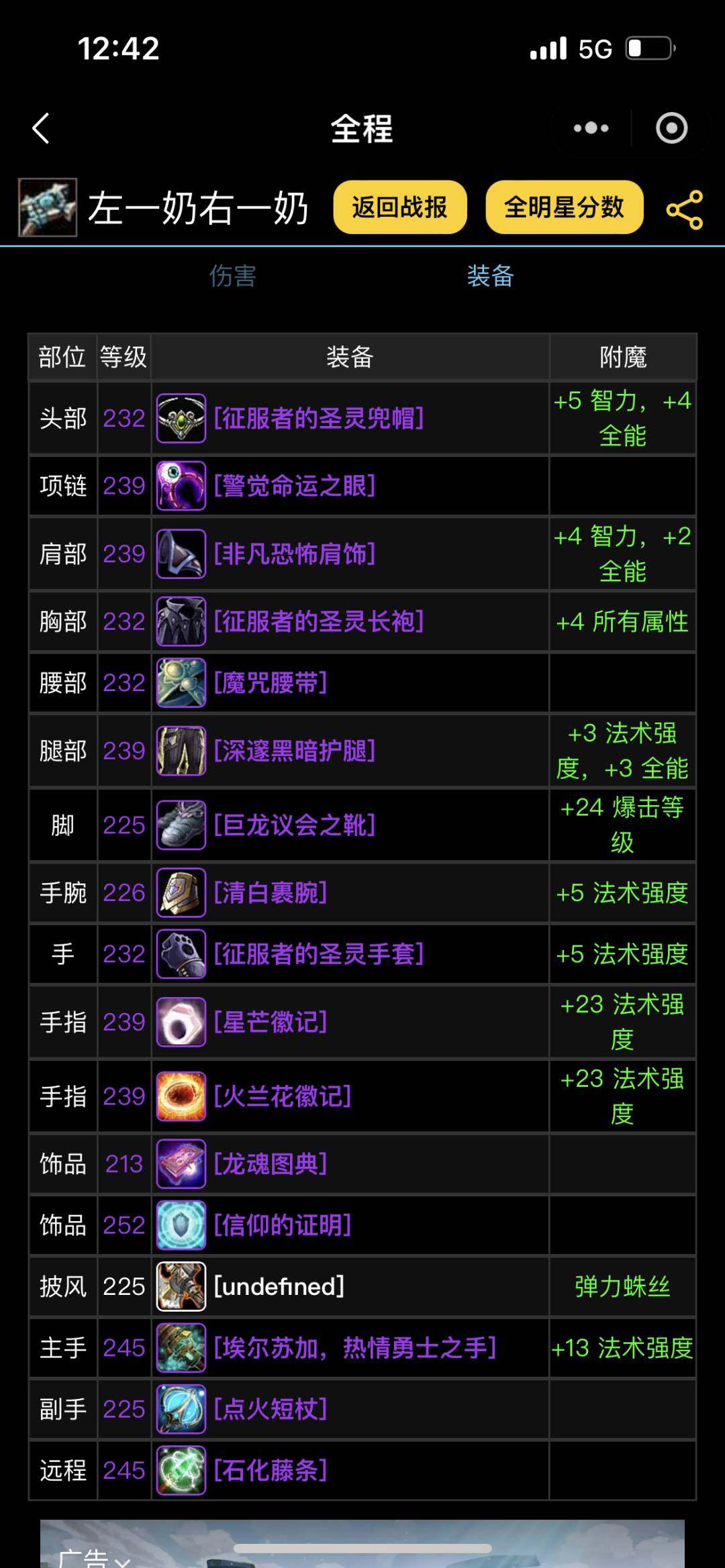The width and height of the screenshot is (725, 1568).
Task: Open the mini program's three-dot menu
Action: click(591, 128)
